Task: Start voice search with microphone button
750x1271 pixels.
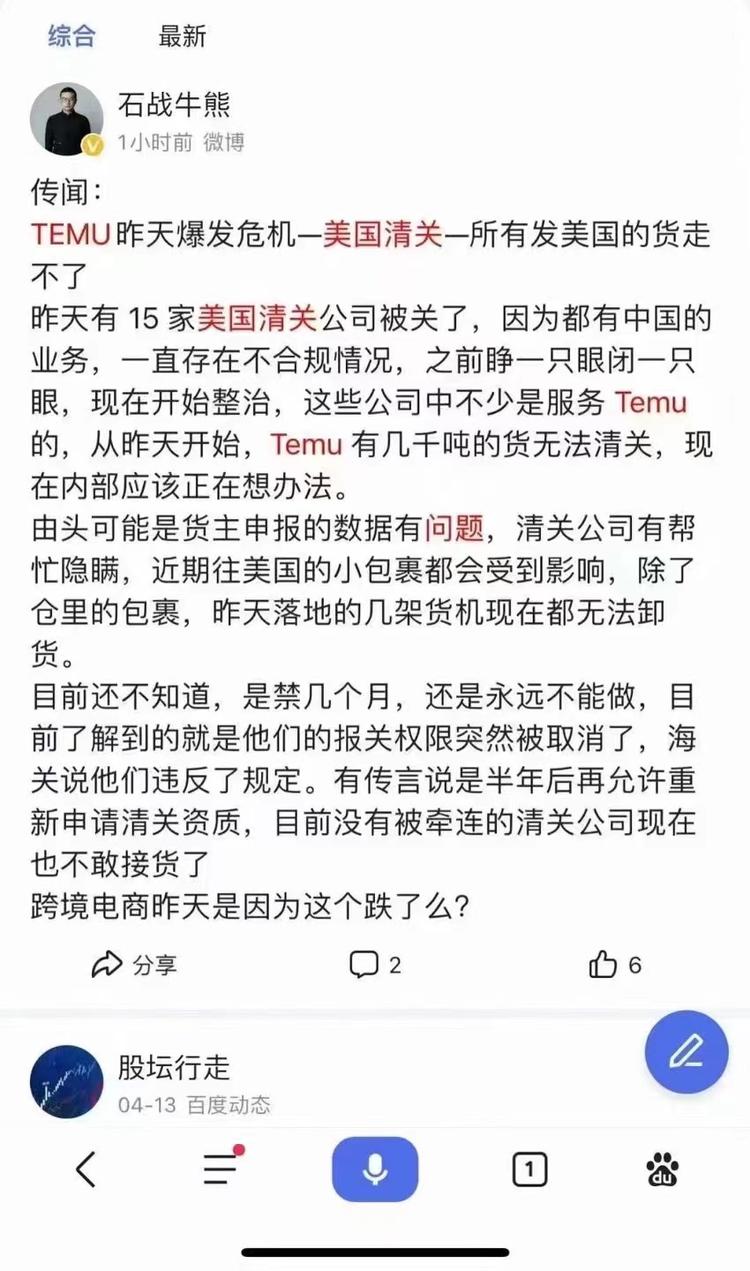Action: (x=375, y=1169)
